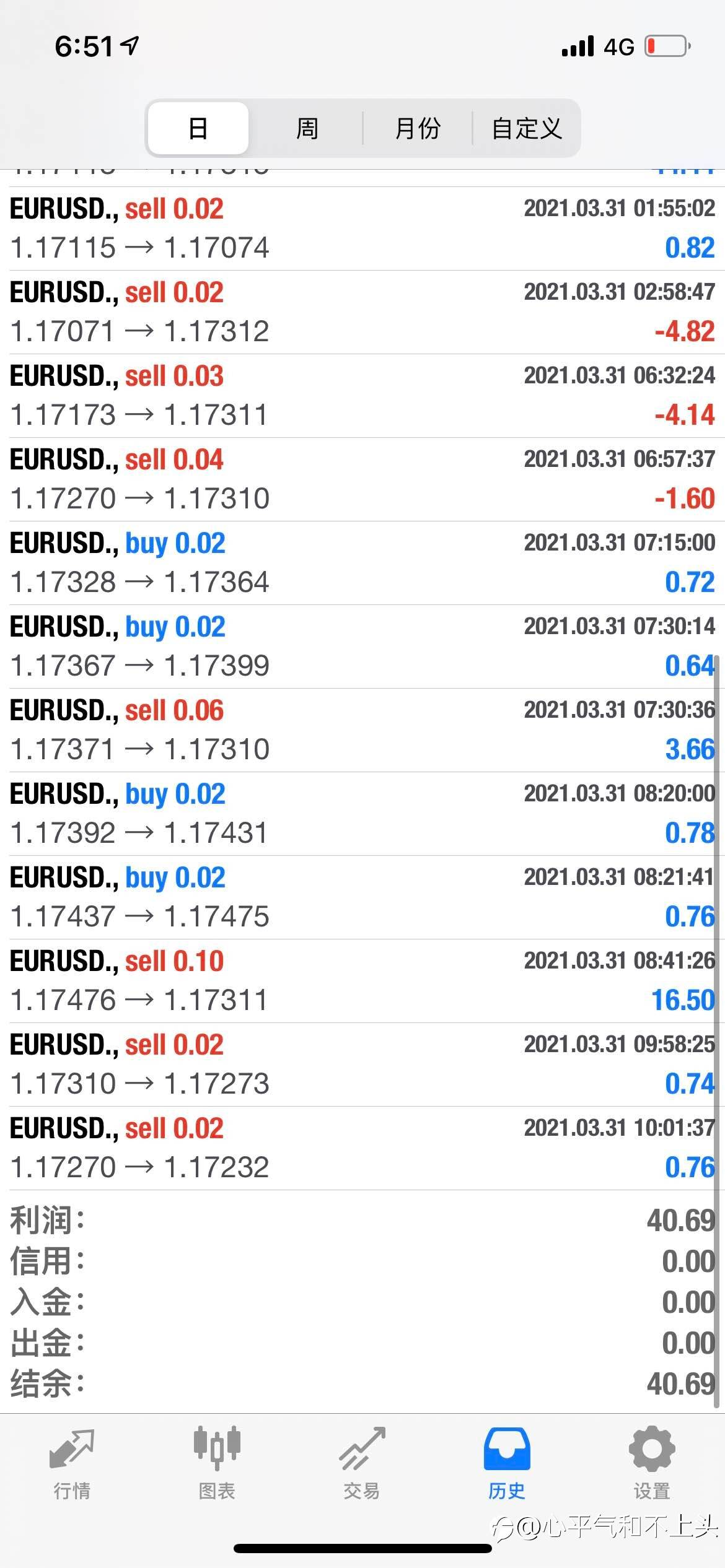Select the sell 0.04 trade at 06:57:37
The image size is (725, 1568).
pyautogui.click(x=362, y=479)
